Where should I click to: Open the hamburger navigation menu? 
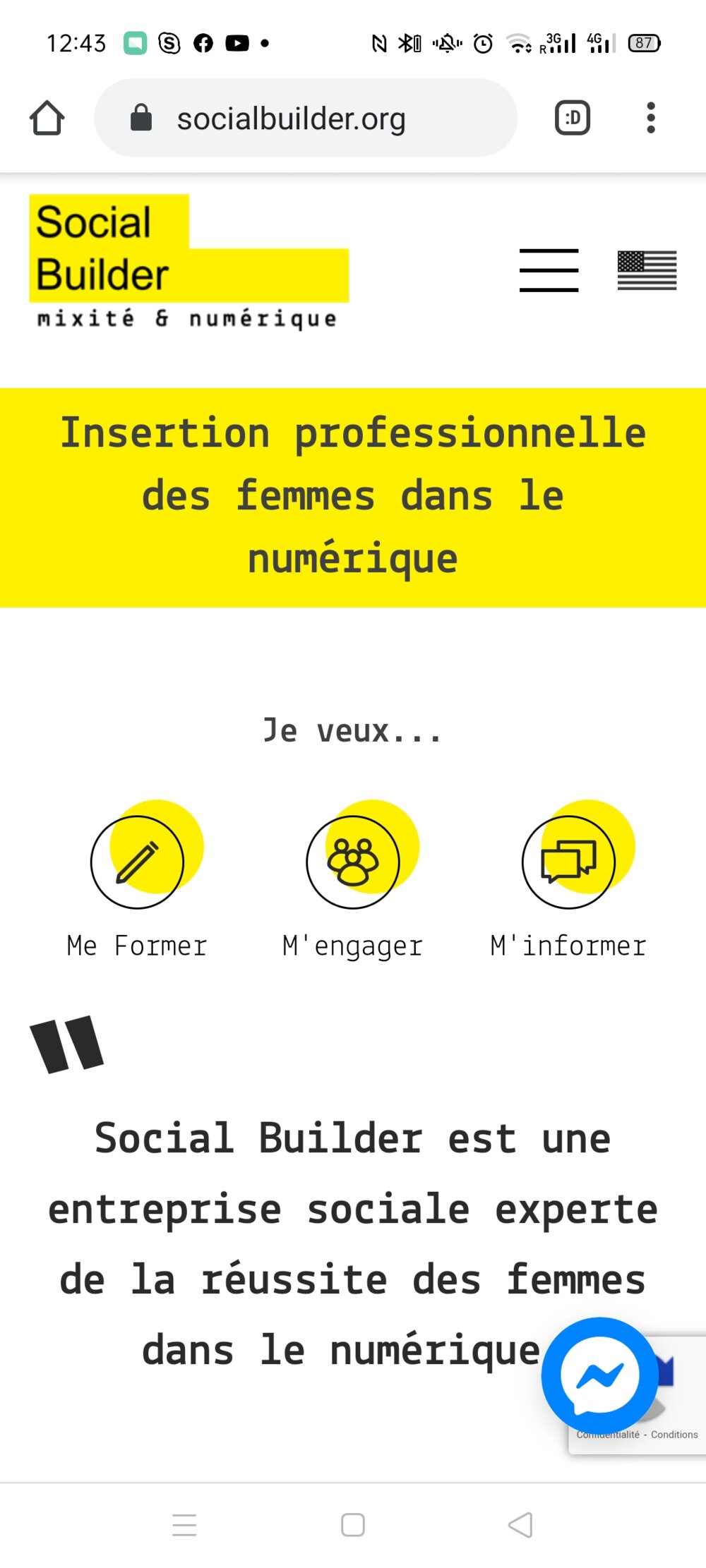(x=549, y=270)
